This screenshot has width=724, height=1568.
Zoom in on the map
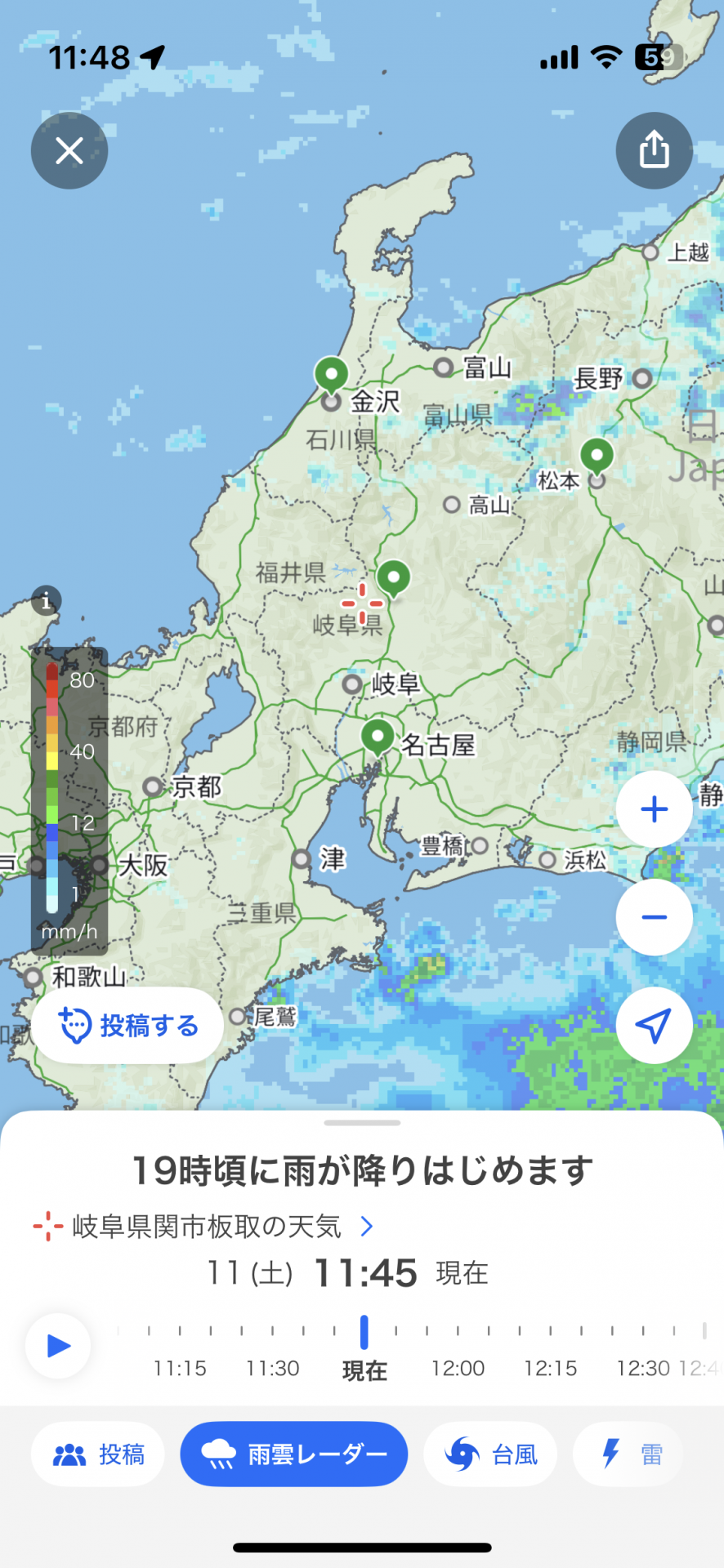coord(654,809)
